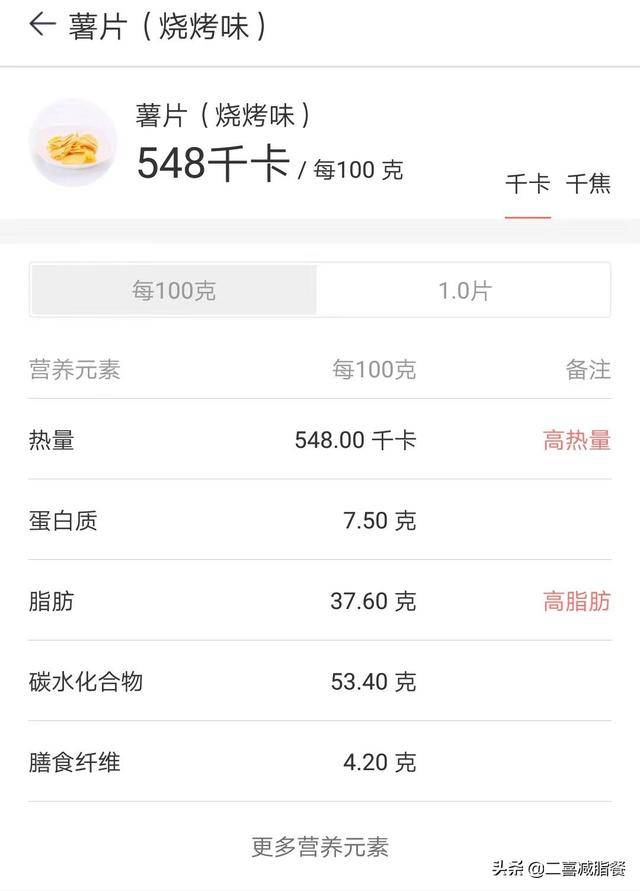Expand 更多营养元素 list
The height and width of the screenshot is (891, 640).
coord(319,847)
